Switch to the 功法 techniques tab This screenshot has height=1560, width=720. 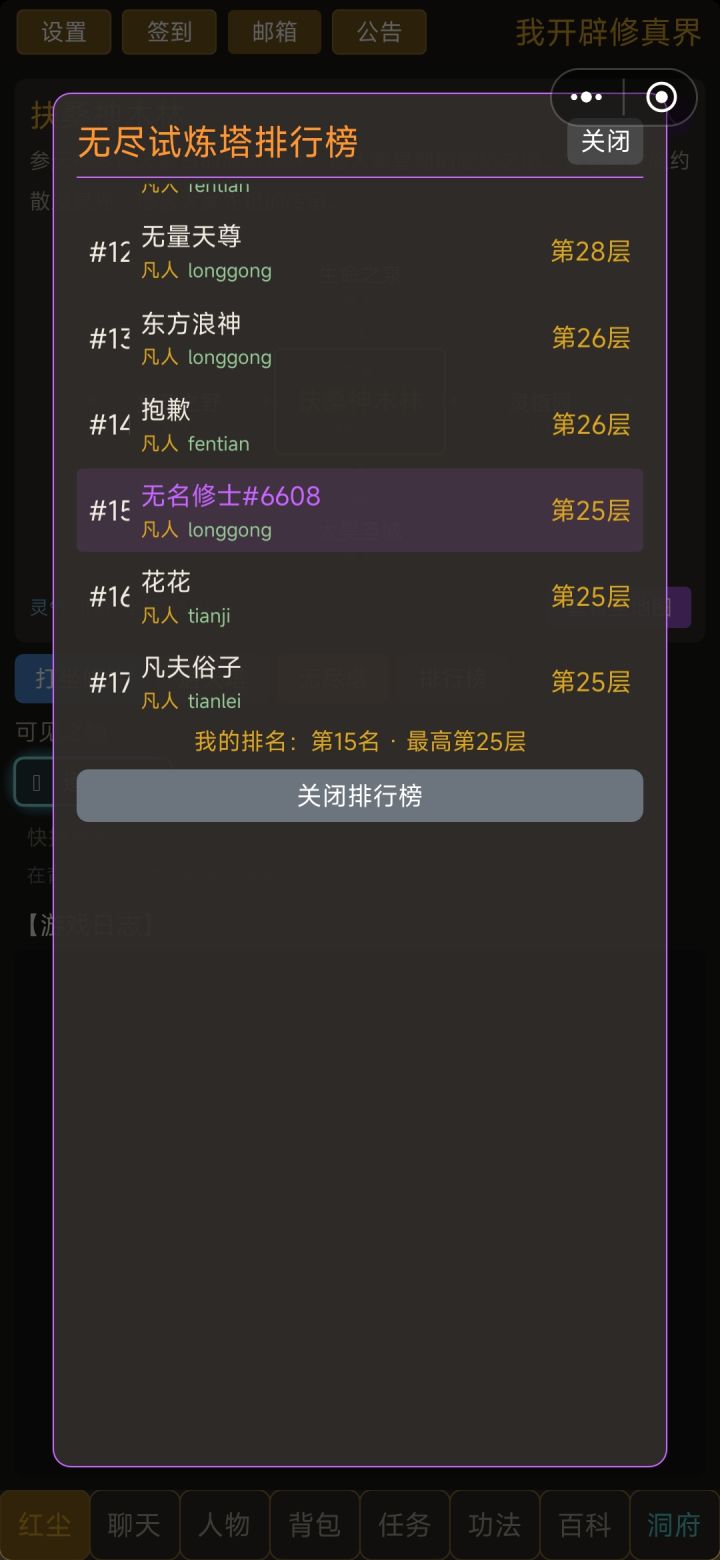pos(494,1524)
